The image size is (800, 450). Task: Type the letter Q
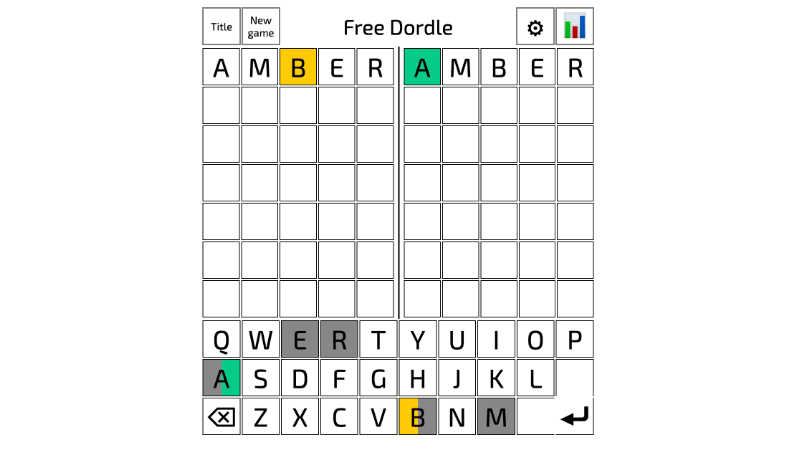[221, 340]
